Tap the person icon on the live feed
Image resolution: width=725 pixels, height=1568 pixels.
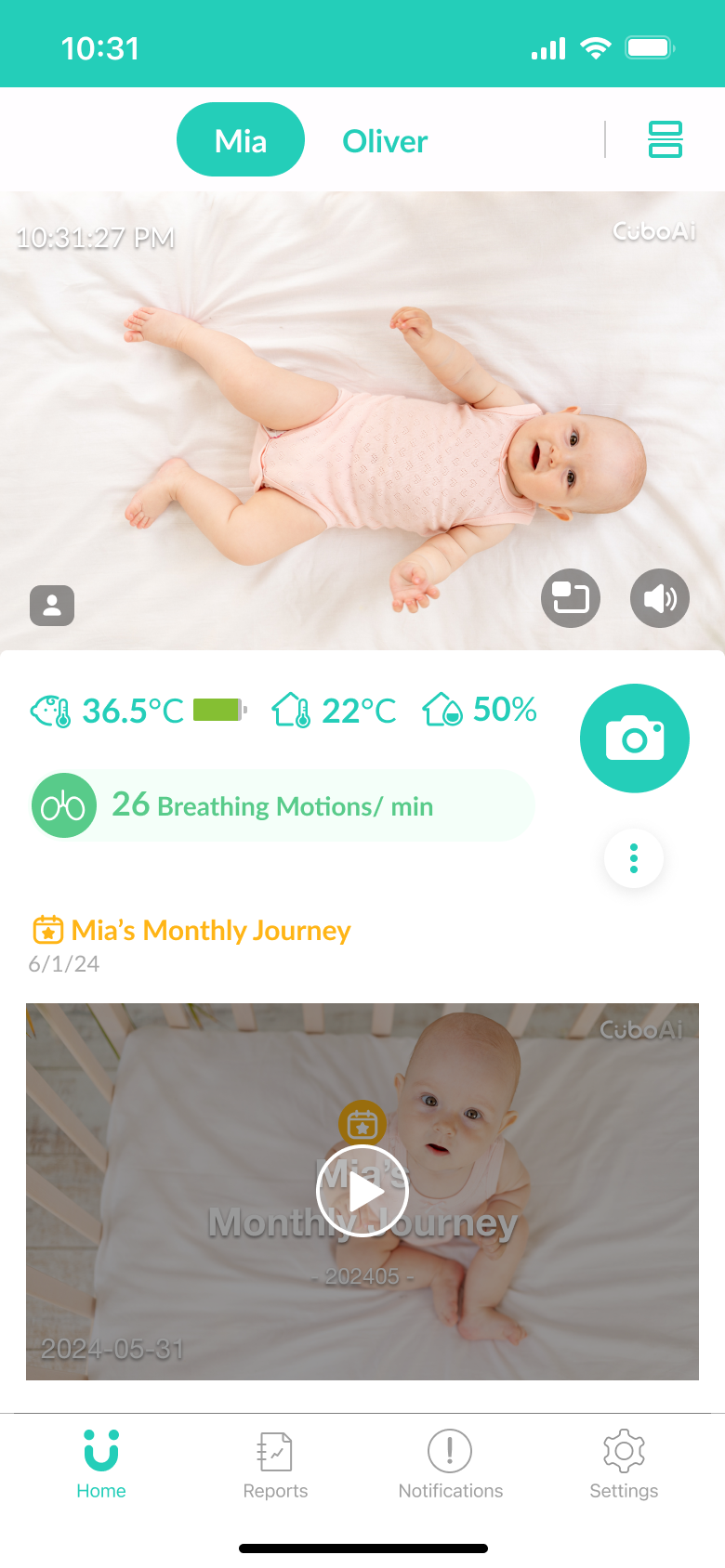(52, 606)
